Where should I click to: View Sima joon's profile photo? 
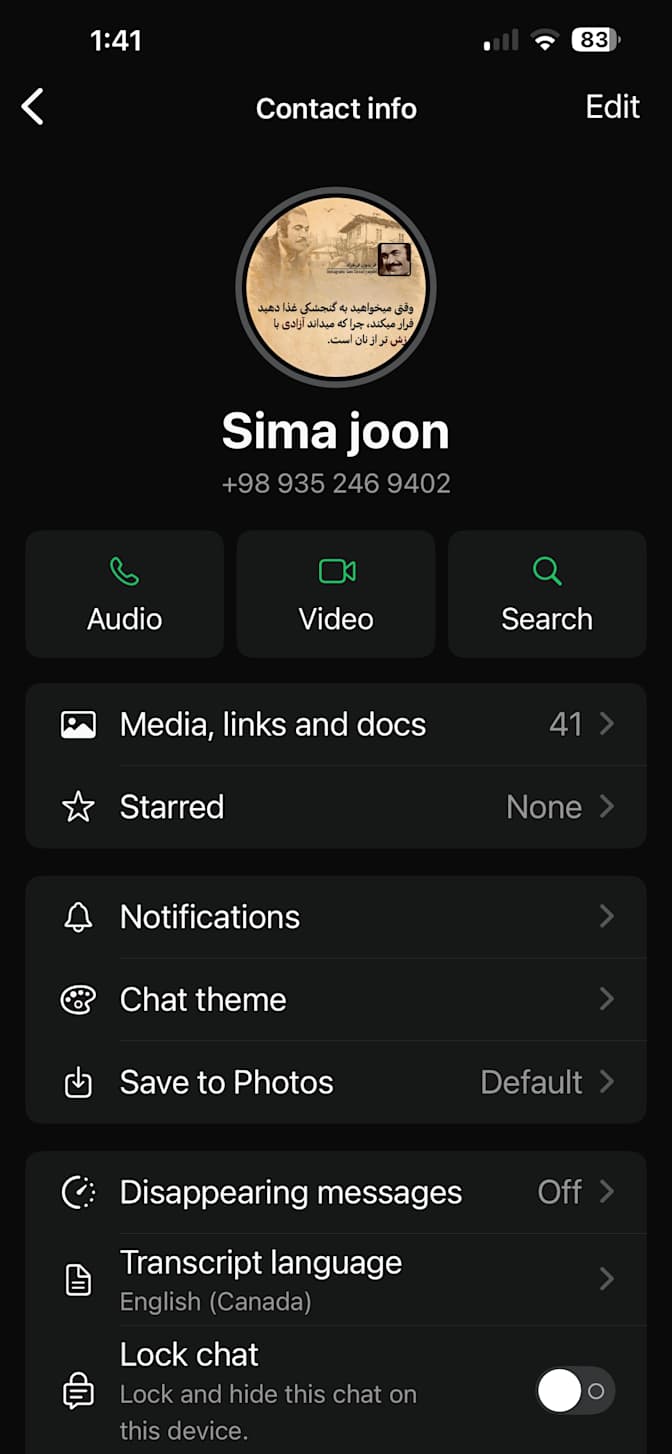[x=336, y=286]
